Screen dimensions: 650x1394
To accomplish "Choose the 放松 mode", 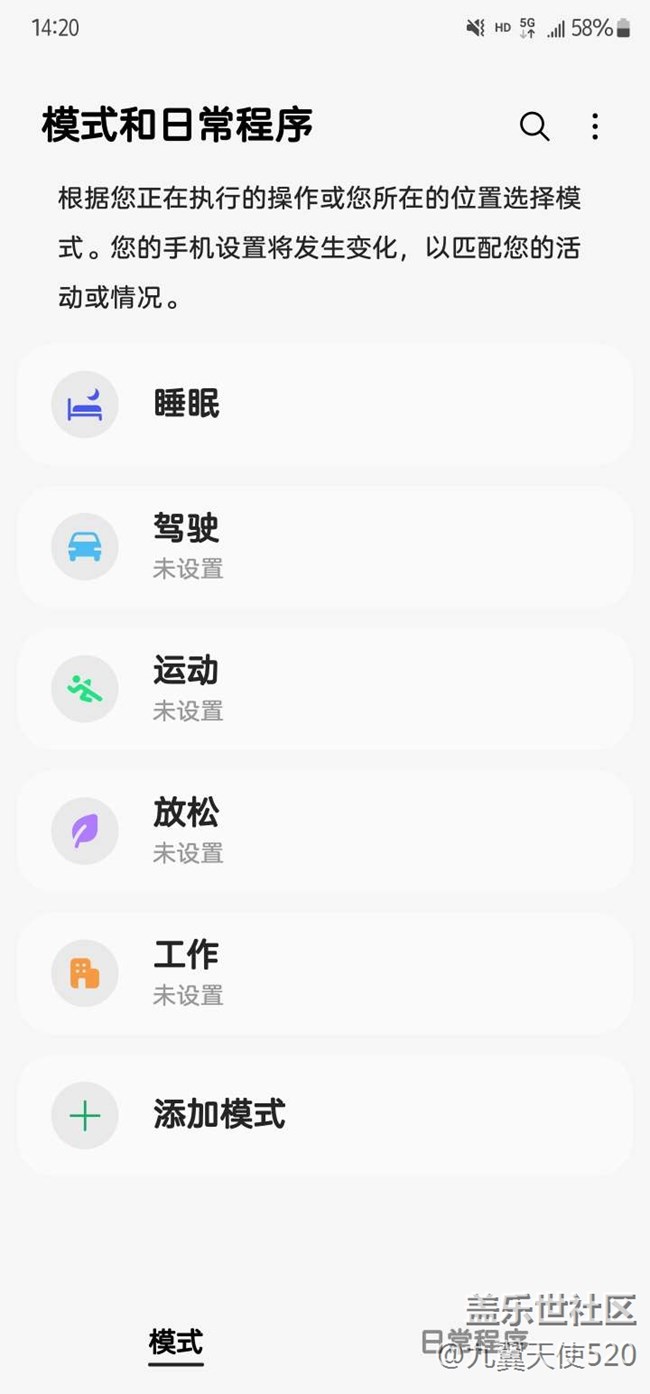I will point(324,831).
